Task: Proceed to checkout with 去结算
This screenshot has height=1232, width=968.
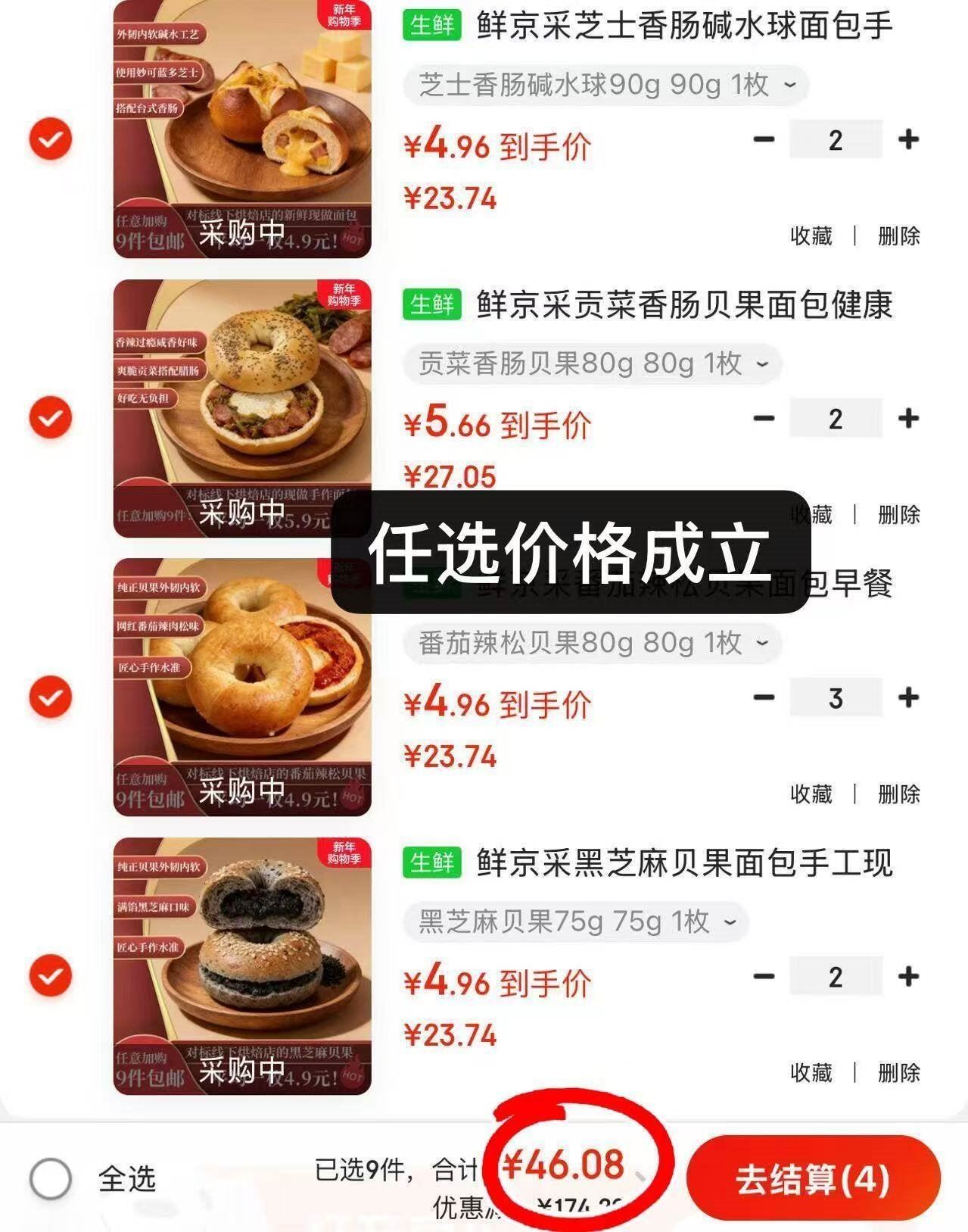Action: (813, 1178)
